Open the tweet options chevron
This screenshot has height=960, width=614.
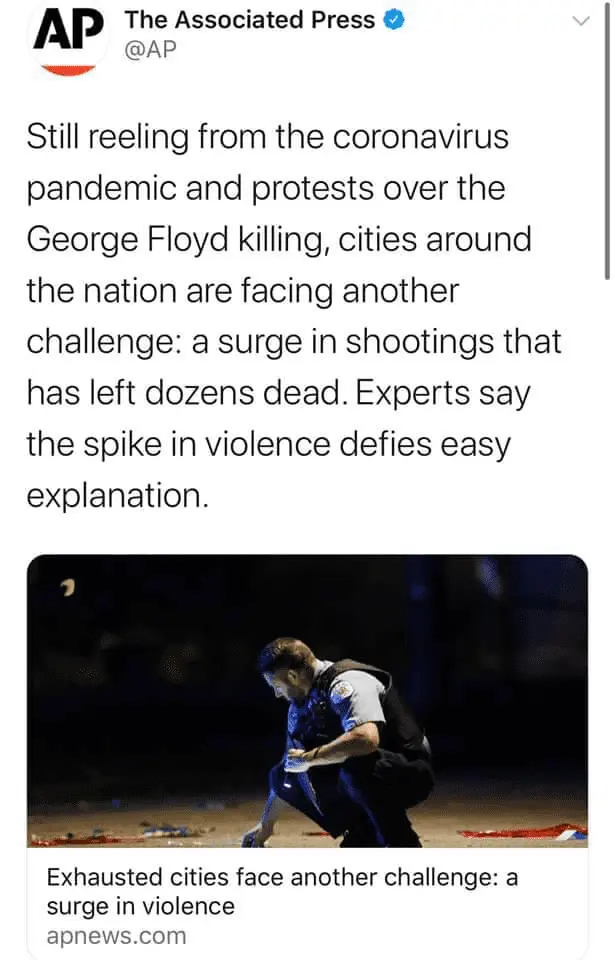click(x=578, y=22)
